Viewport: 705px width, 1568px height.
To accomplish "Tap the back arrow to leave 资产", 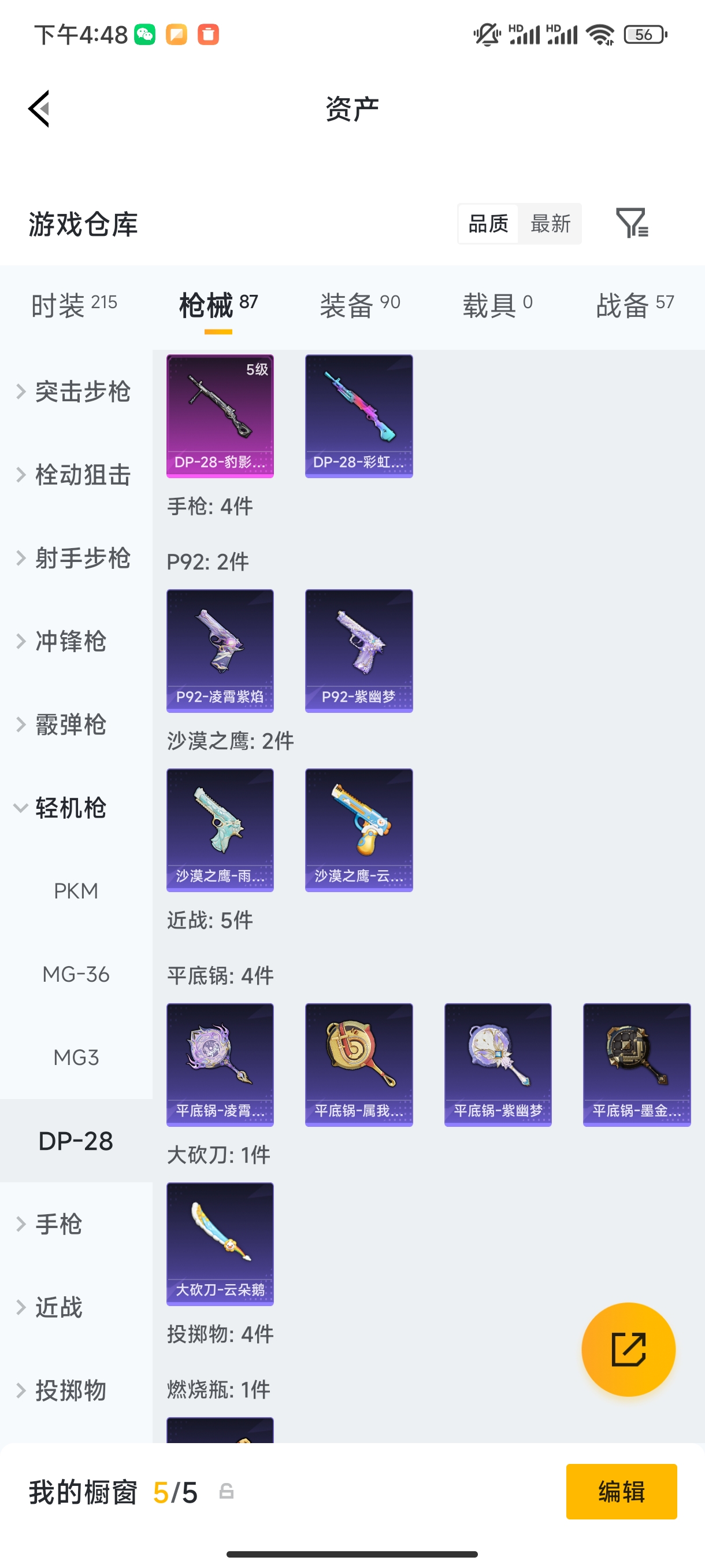I will 38,108.
